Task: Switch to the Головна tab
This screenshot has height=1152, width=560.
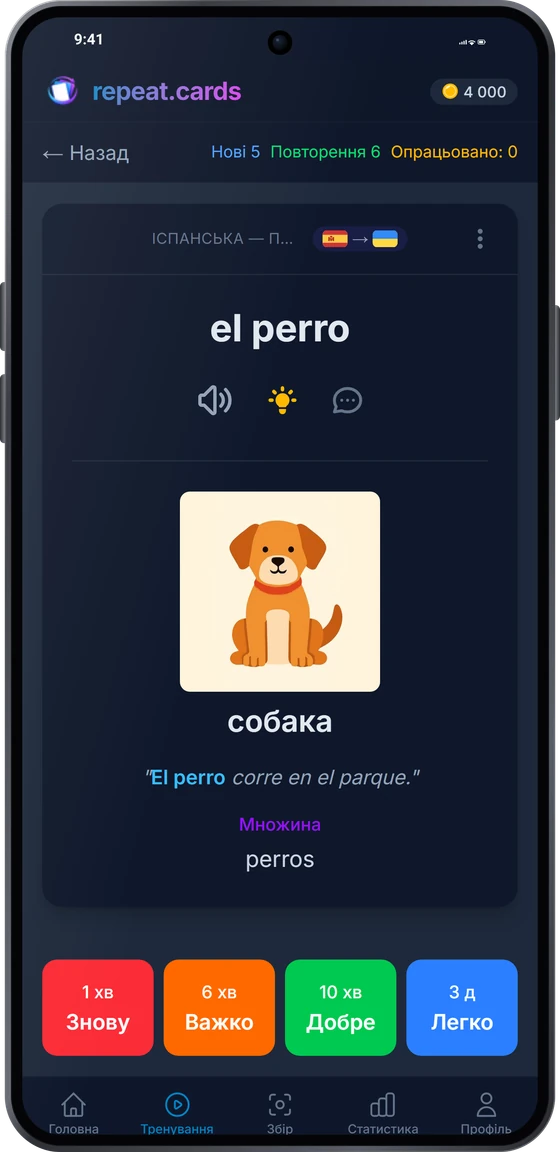Action: tap(73, 1113)
